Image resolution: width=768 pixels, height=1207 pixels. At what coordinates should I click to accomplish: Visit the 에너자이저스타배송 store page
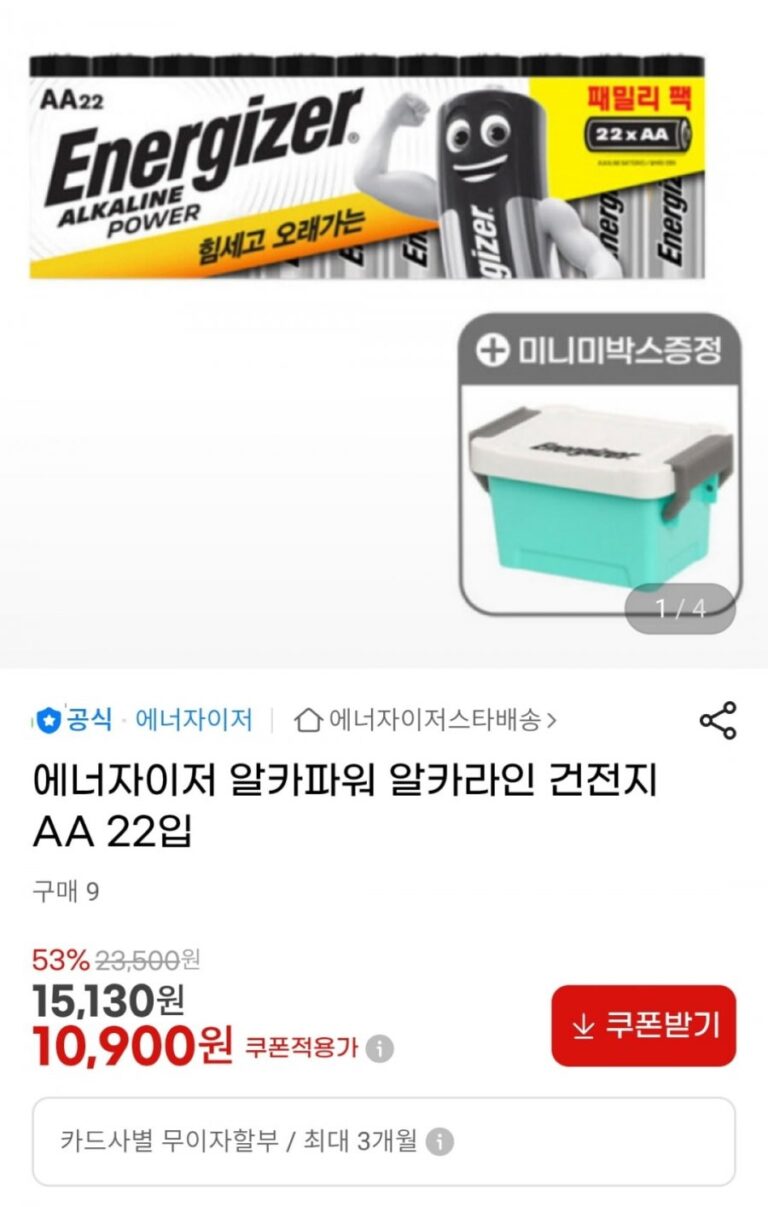pyautogui.click(x=428, y=719)
